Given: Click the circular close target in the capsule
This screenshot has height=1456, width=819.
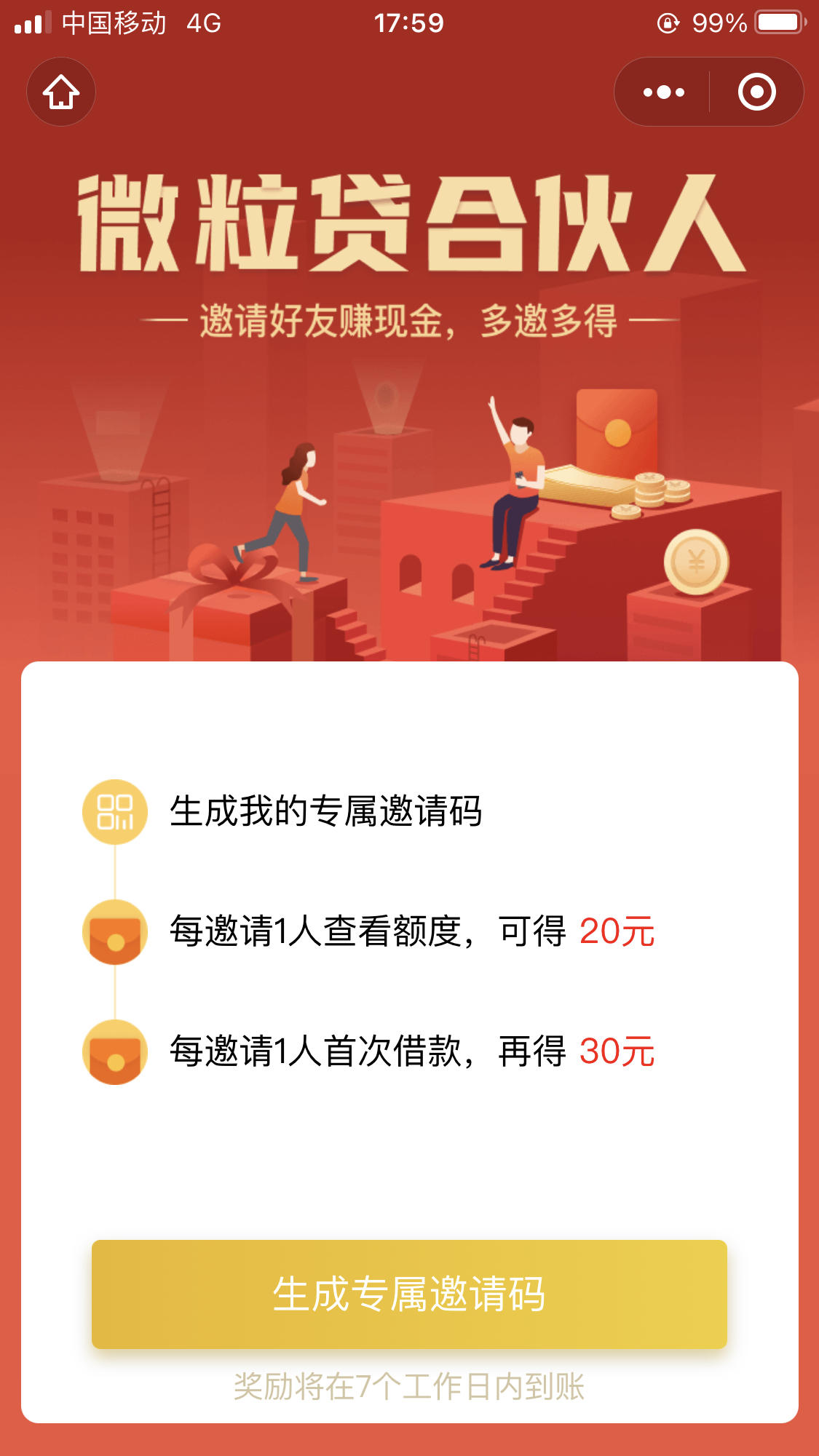Looking at the screenshot, I should coord(757,92).
